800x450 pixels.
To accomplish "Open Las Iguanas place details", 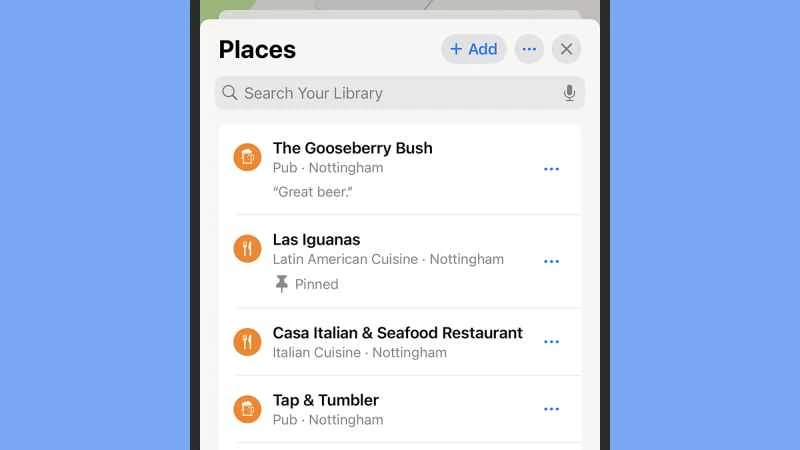I will [x=317, y=240].
